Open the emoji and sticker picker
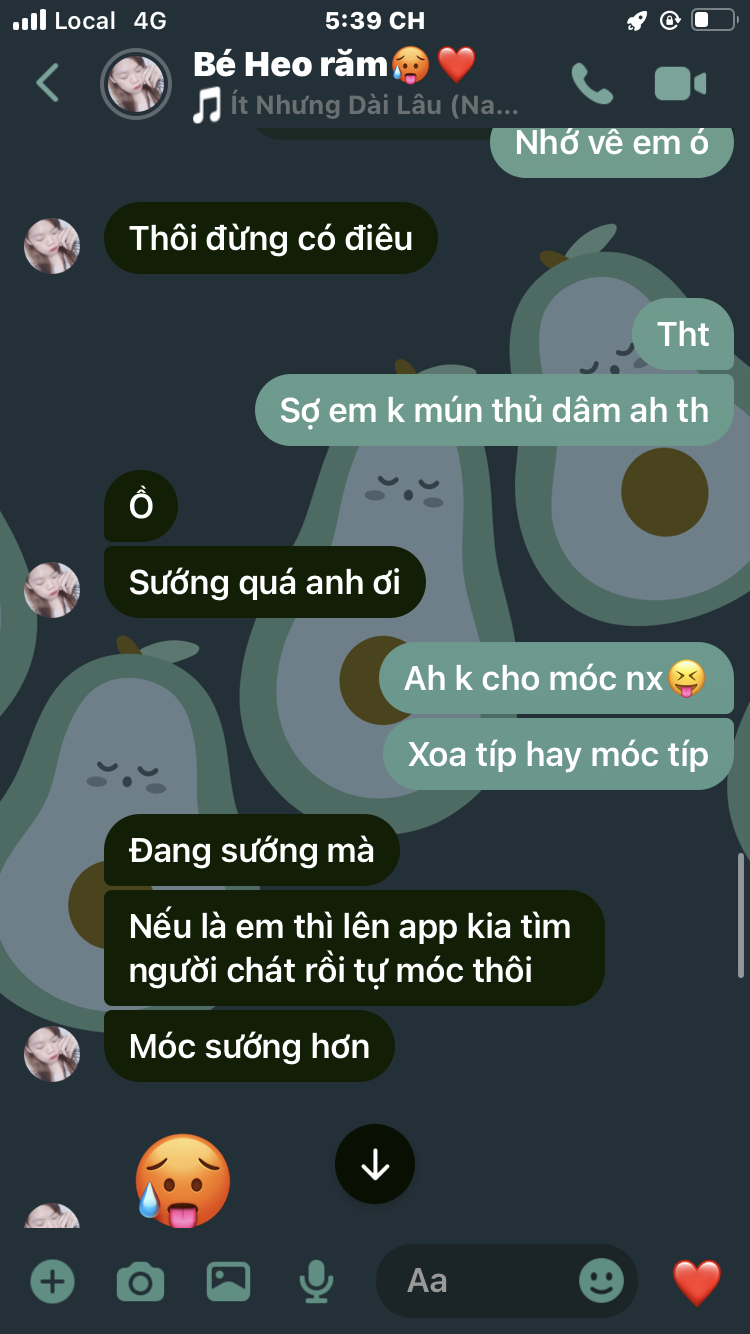Viewport: 750px width, 1334px height. 601,1281
